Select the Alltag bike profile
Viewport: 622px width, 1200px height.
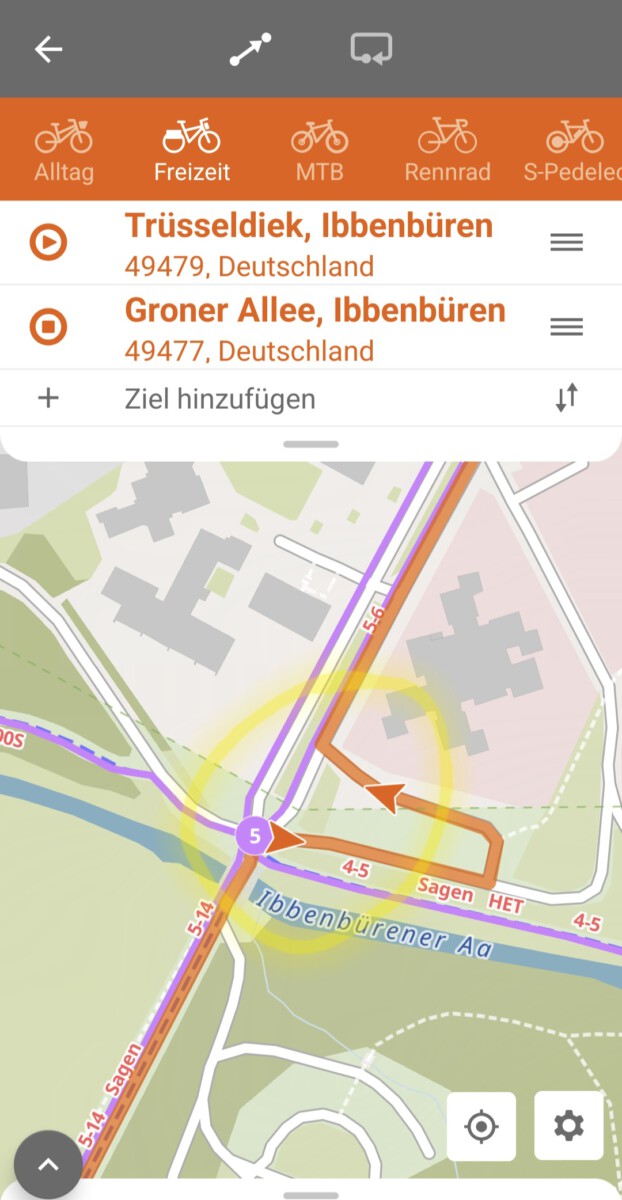pos(64,151)
